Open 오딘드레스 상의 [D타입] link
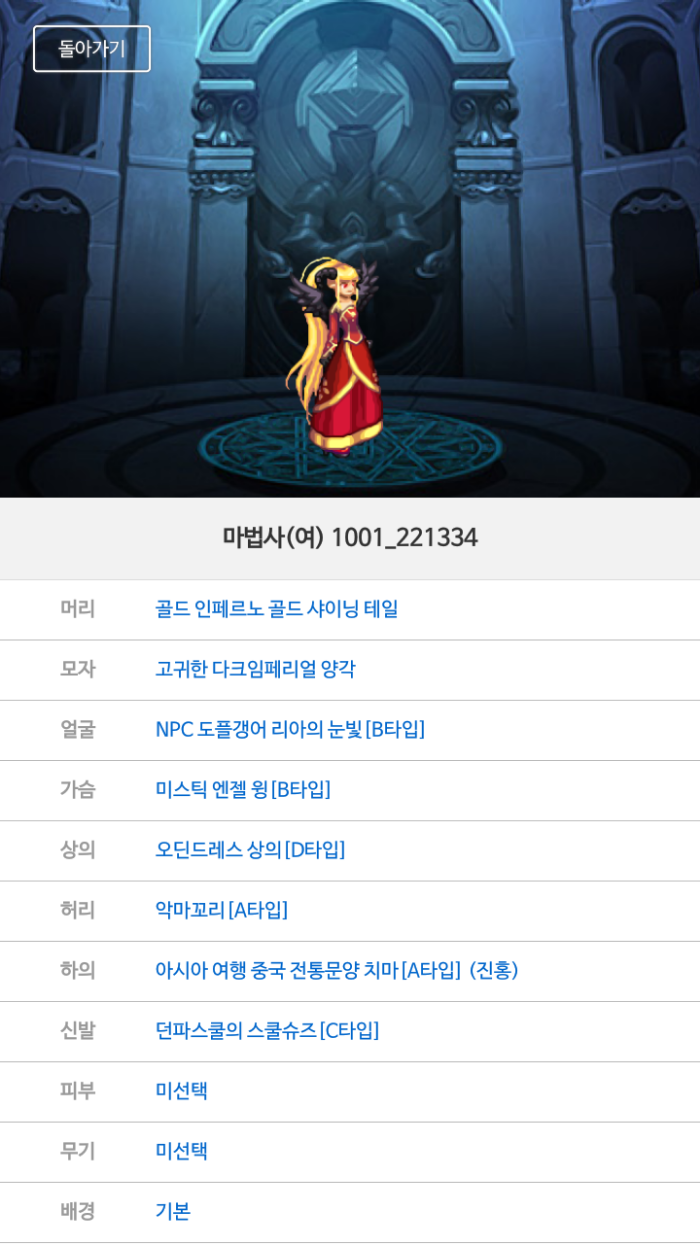Viewport: 700px width, 1244px height. (x=250, y=850)
